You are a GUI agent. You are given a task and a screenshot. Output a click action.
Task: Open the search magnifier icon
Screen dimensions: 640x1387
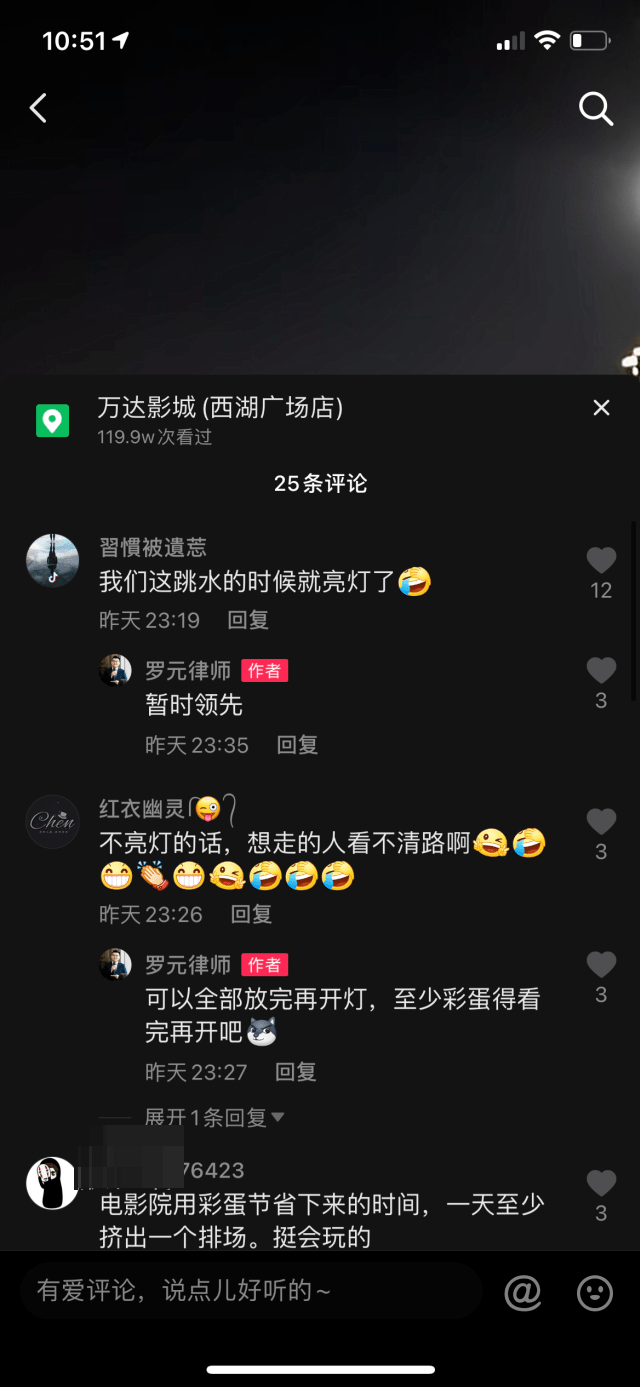click(x=596, y=108)
